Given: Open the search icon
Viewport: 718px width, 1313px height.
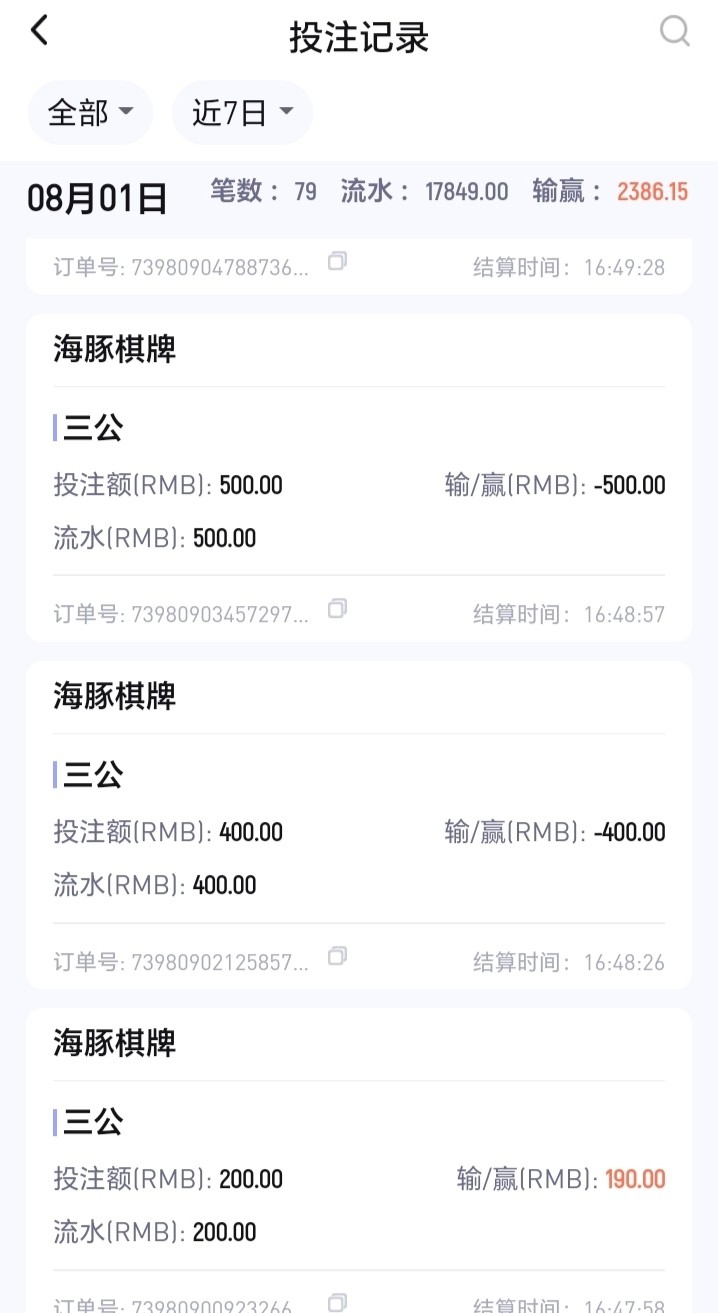Looking at the screenshot, I should click(675, 32).
